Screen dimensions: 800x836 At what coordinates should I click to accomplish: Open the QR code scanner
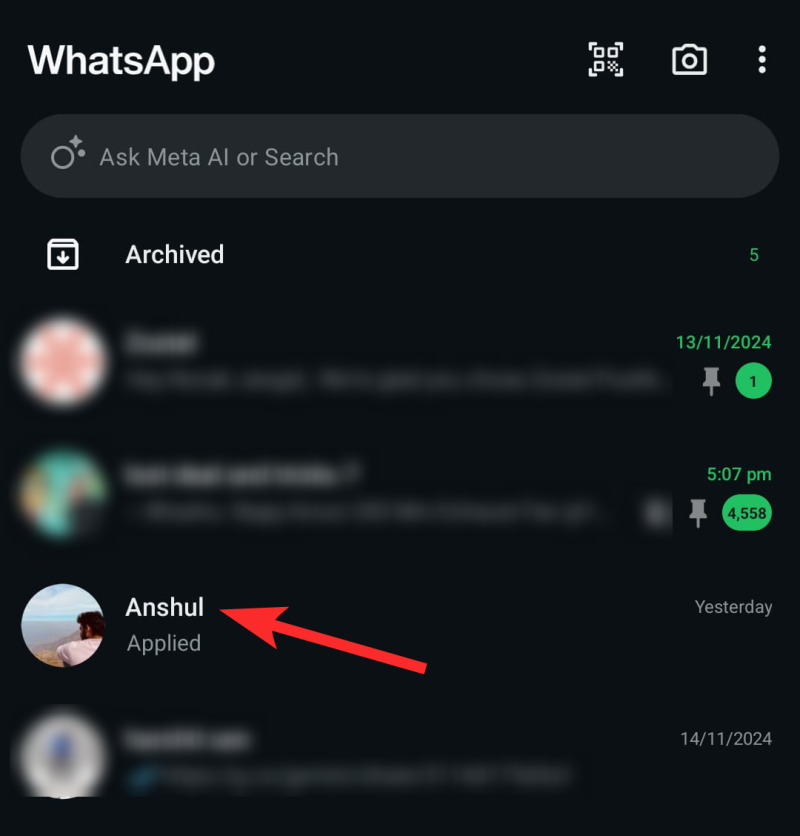(605, 60)
